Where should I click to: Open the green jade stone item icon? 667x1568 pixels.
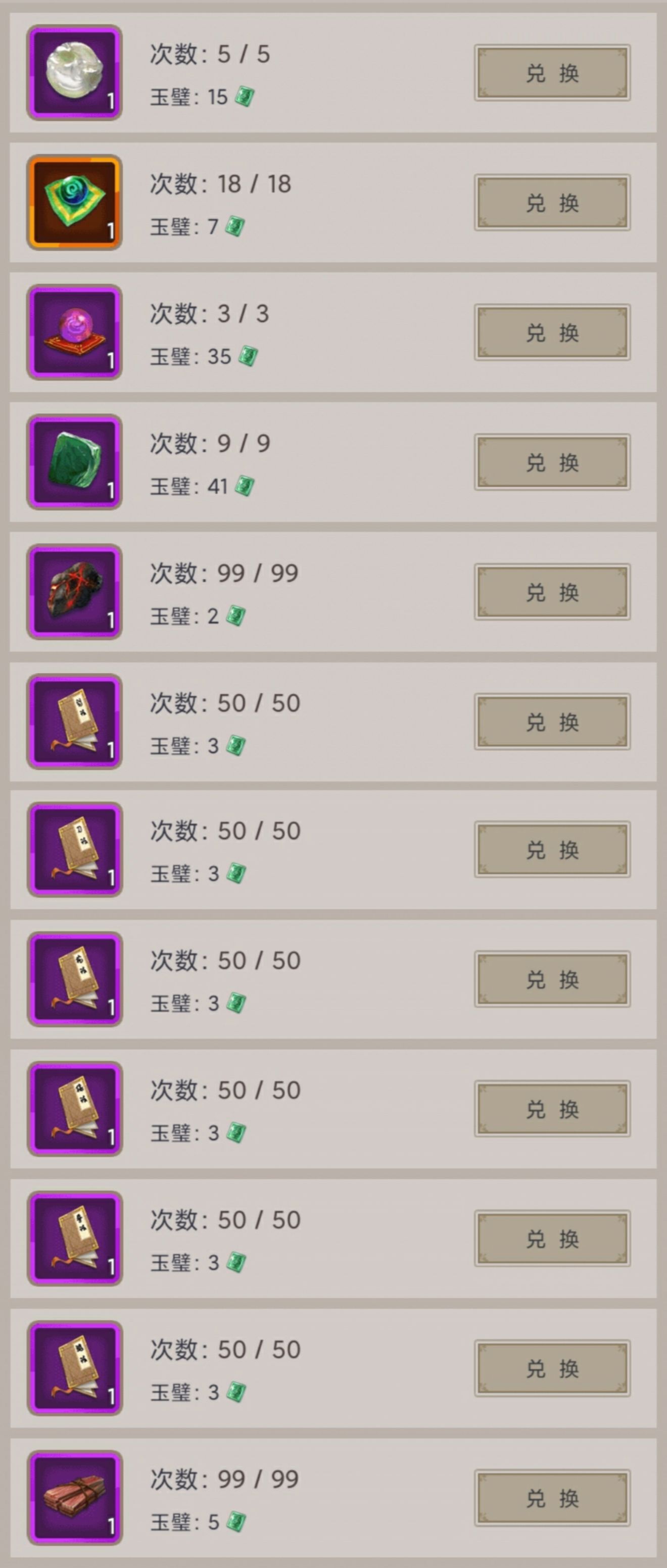tap(74, 461)
